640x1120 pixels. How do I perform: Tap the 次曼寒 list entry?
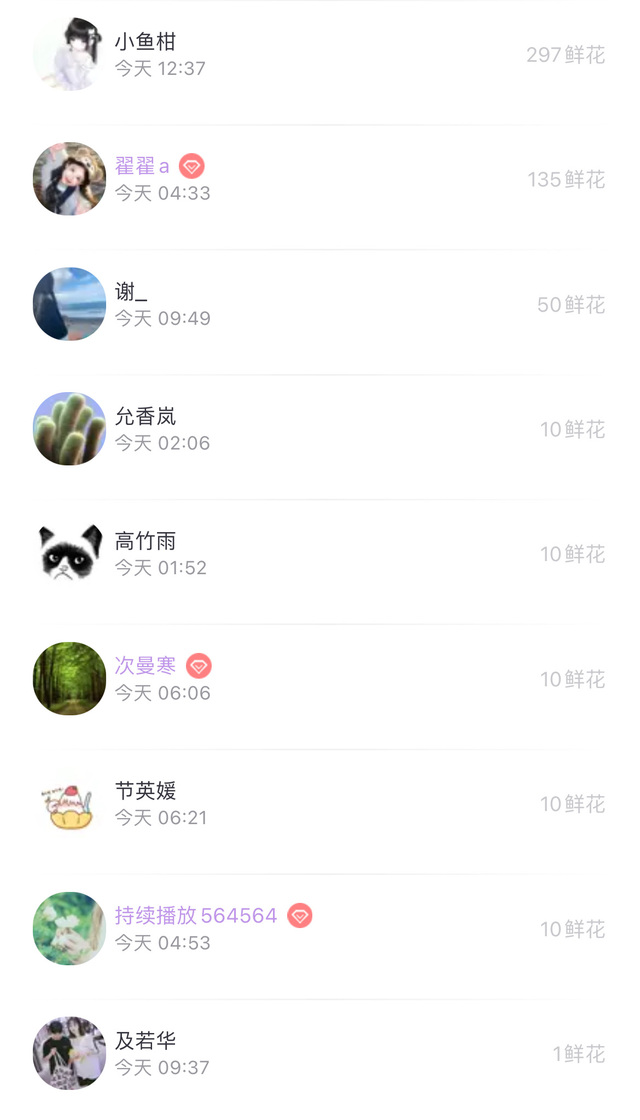click(320, 679)
